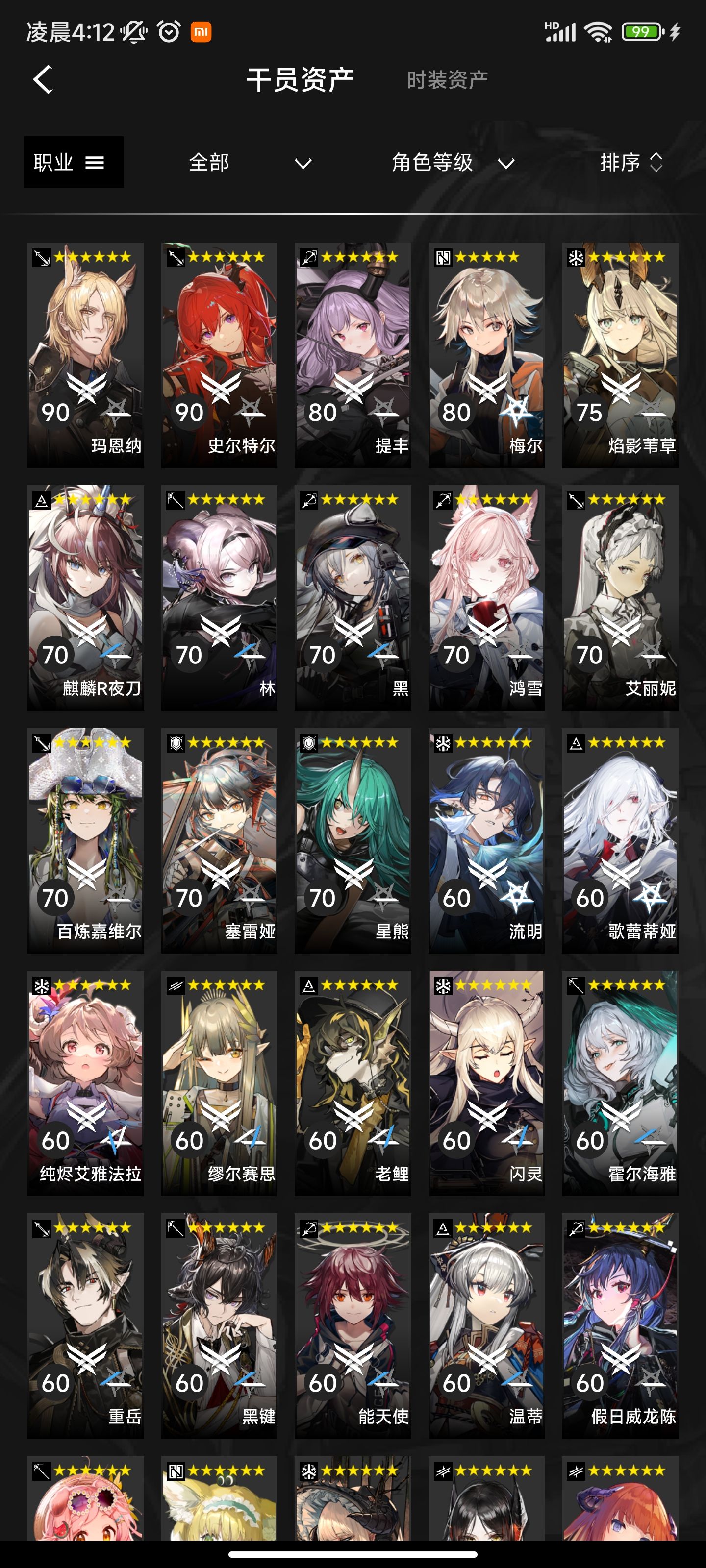The image size is (706, 1568).
Task: Select the 提丰 operator card
Action: (353, 355)
